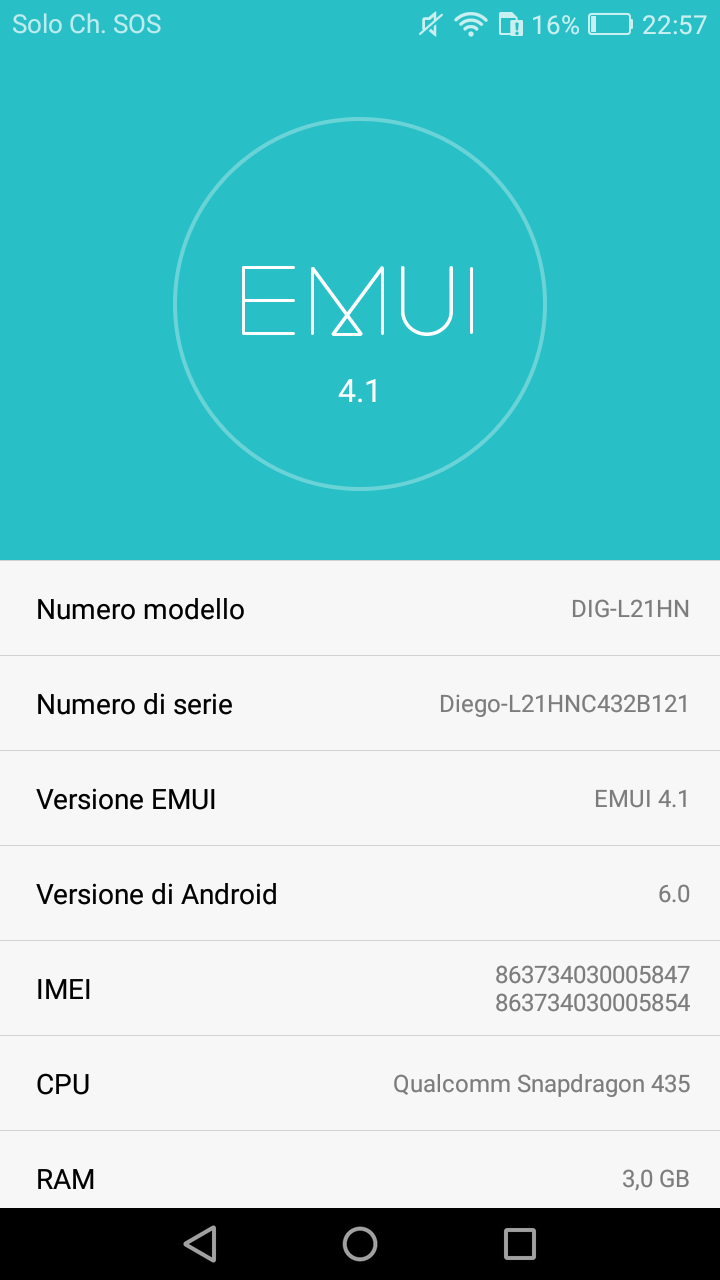
Task: Go back using the navigation bar arrow
Action: (x=200, y=1244)
